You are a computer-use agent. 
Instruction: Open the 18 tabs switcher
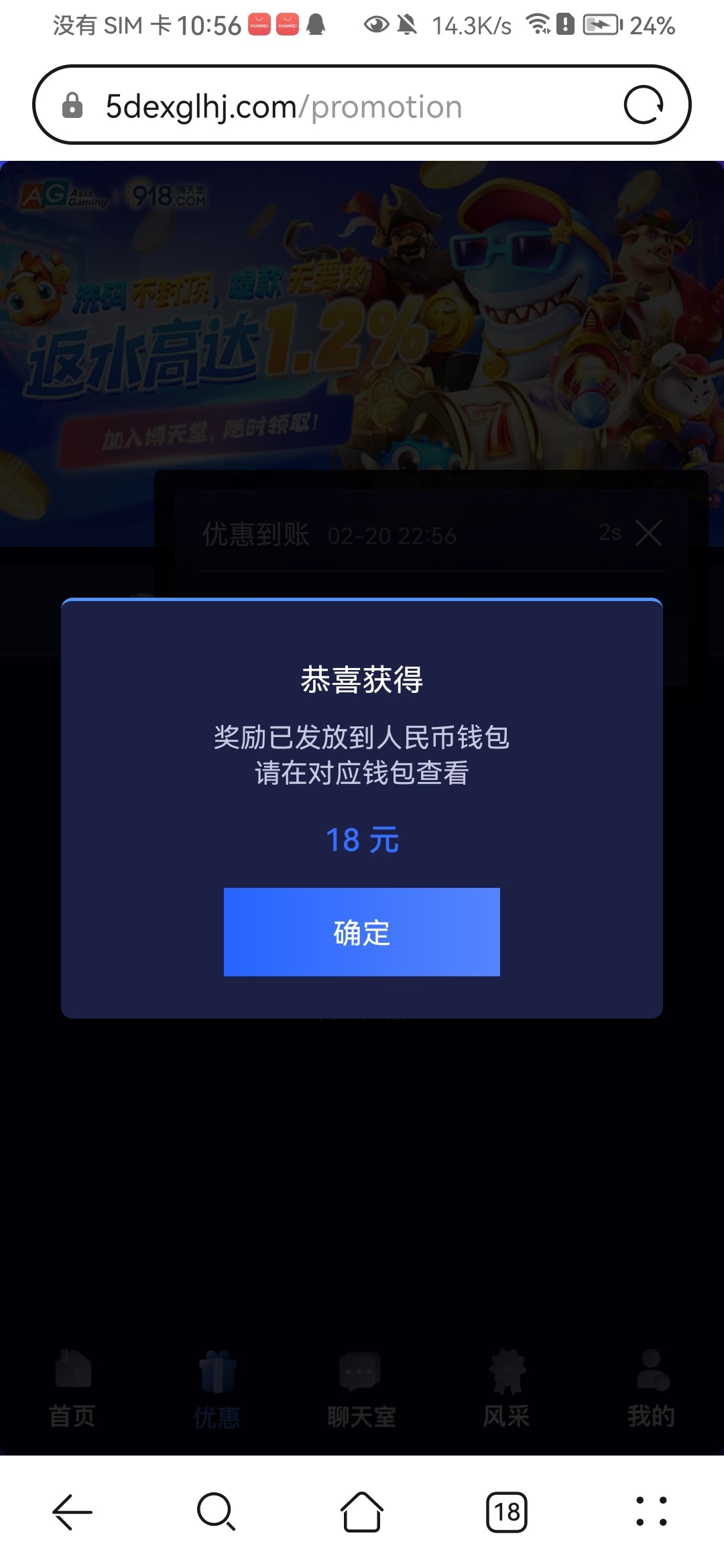(x=506, y=1512)
